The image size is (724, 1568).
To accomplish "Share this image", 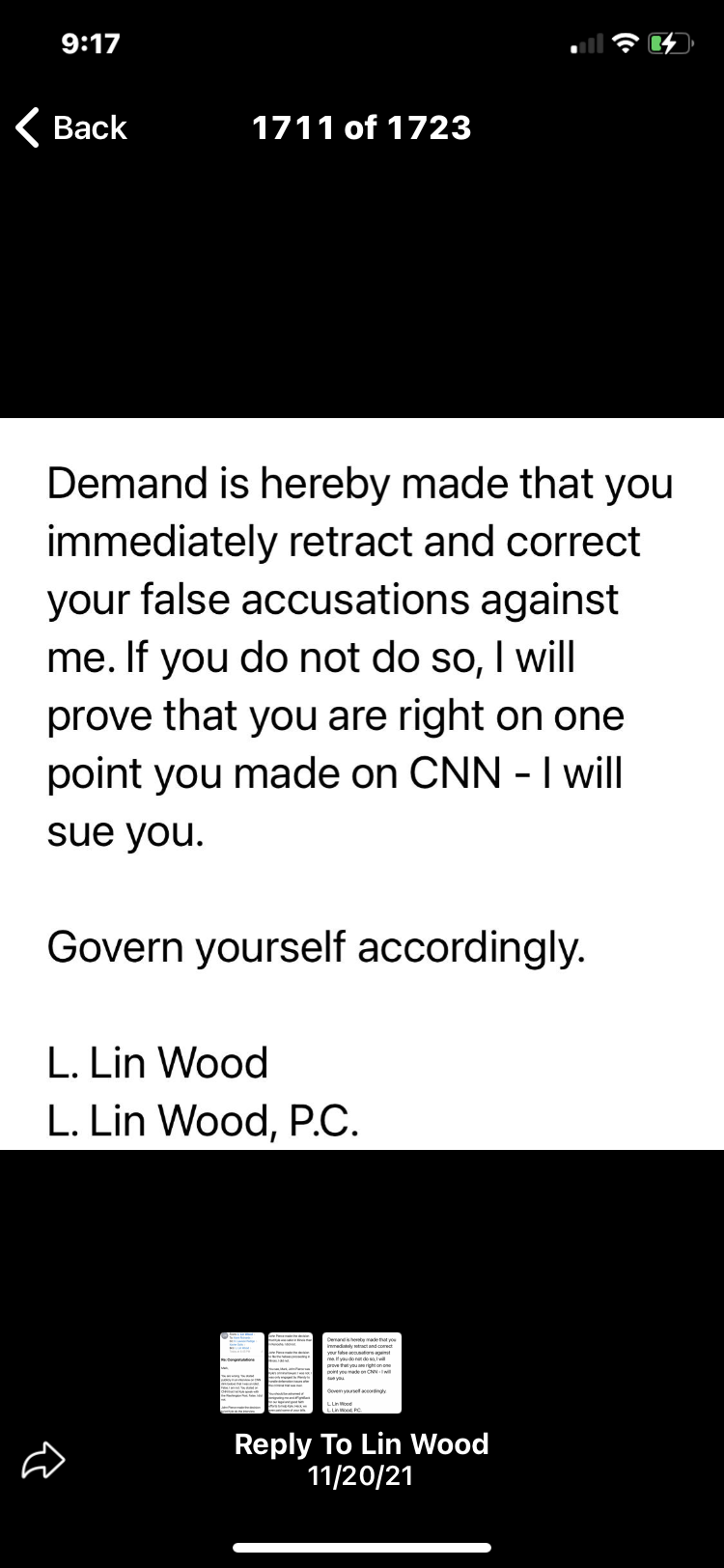I will [x=42, y=1460].
